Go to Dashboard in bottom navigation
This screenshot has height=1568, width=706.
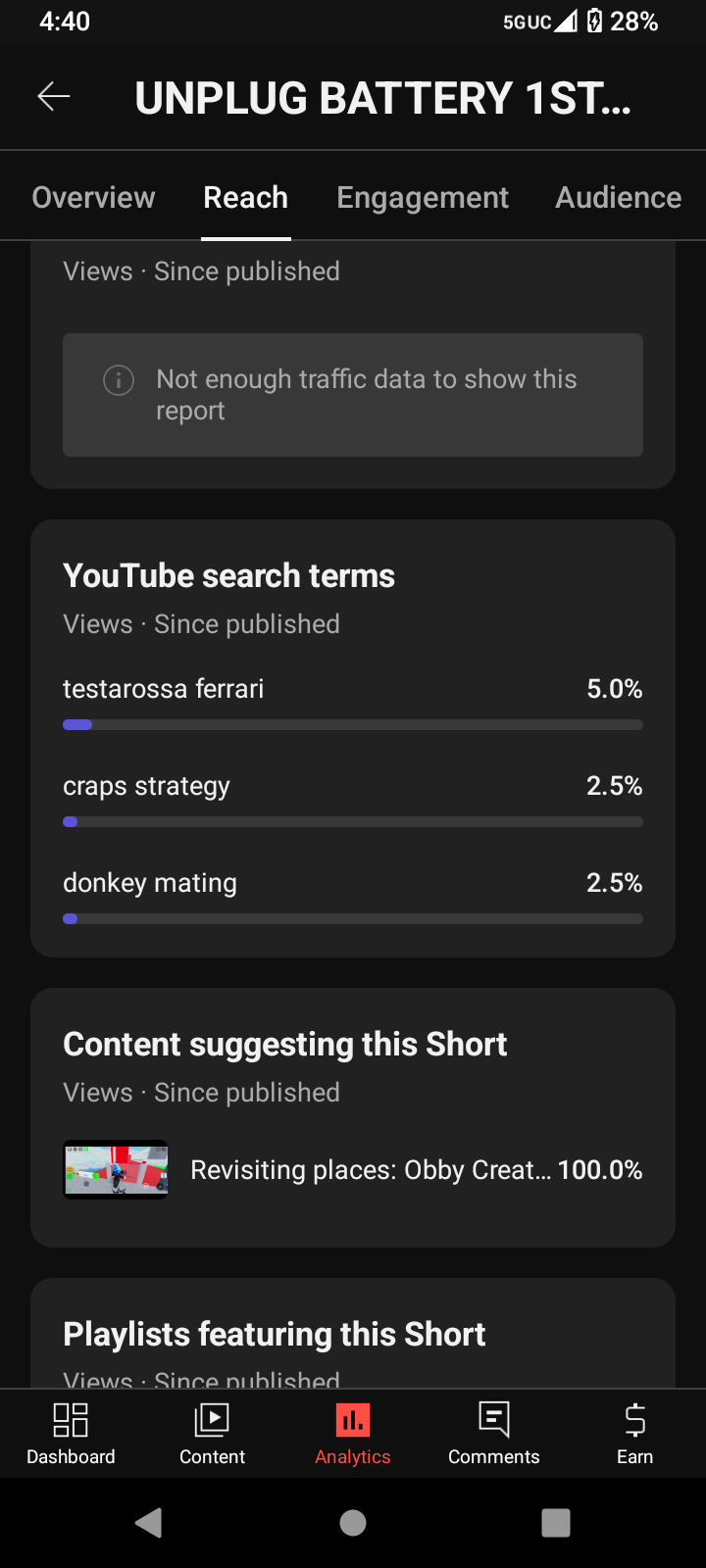pos(71,1433)
